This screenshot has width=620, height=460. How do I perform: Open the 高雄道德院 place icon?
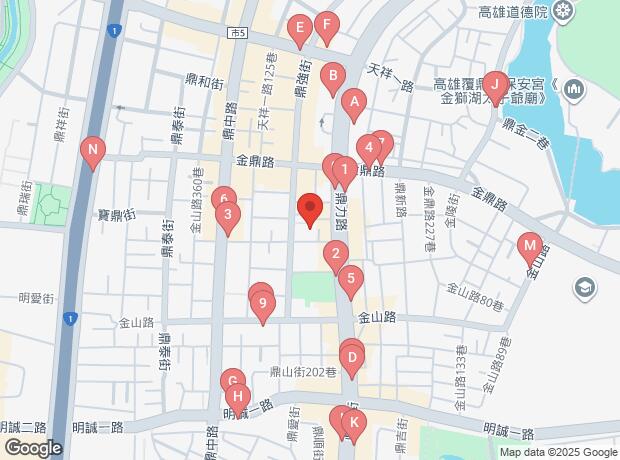click(563, 13)
